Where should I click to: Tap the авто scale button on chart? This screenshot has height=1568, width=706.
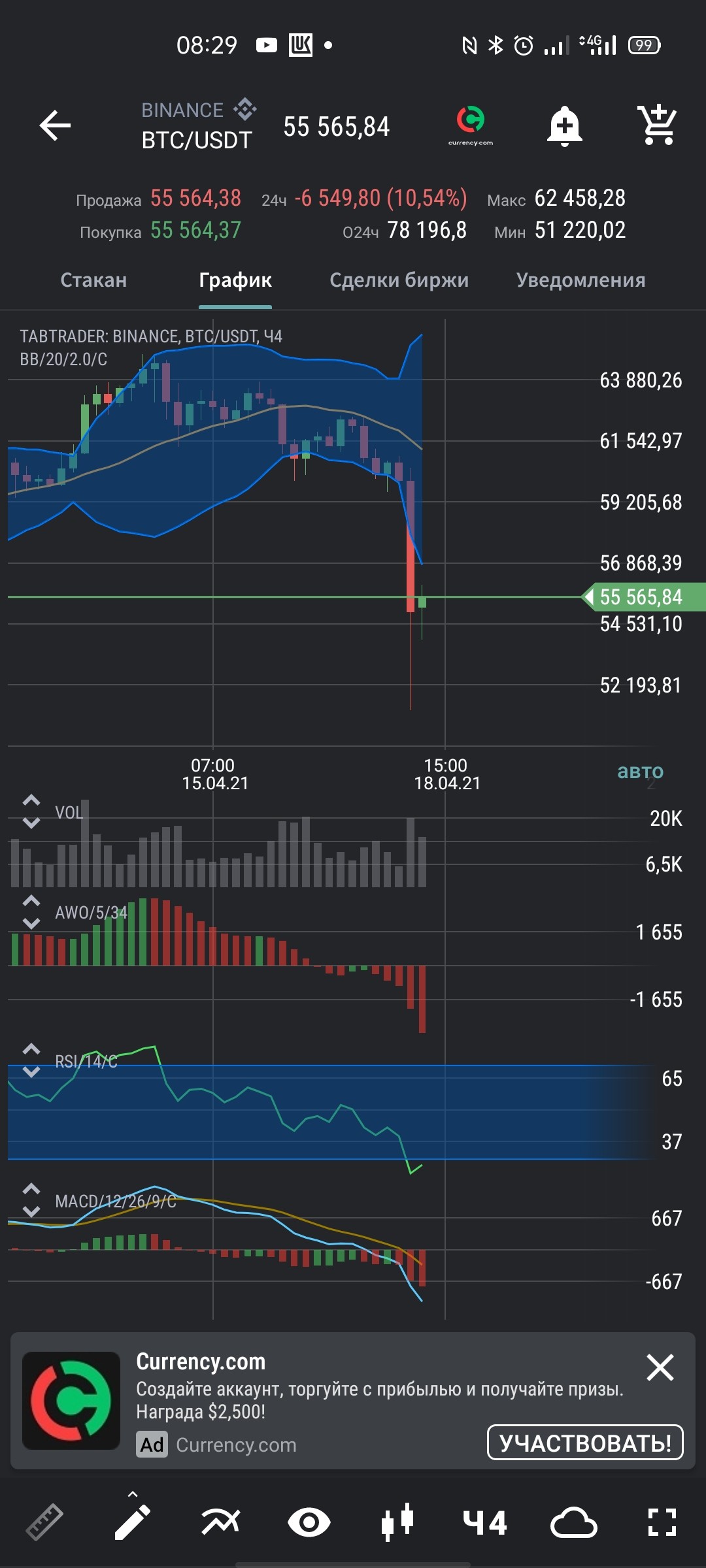(640, 772)
